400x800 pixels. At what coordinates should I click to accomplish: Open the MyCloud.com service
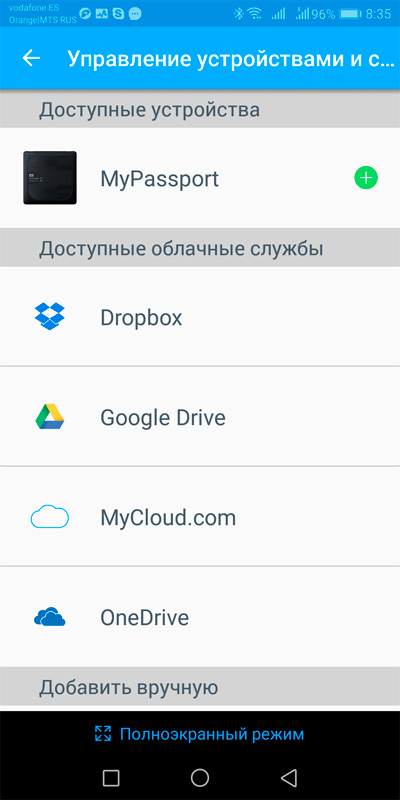pos(200,517)
